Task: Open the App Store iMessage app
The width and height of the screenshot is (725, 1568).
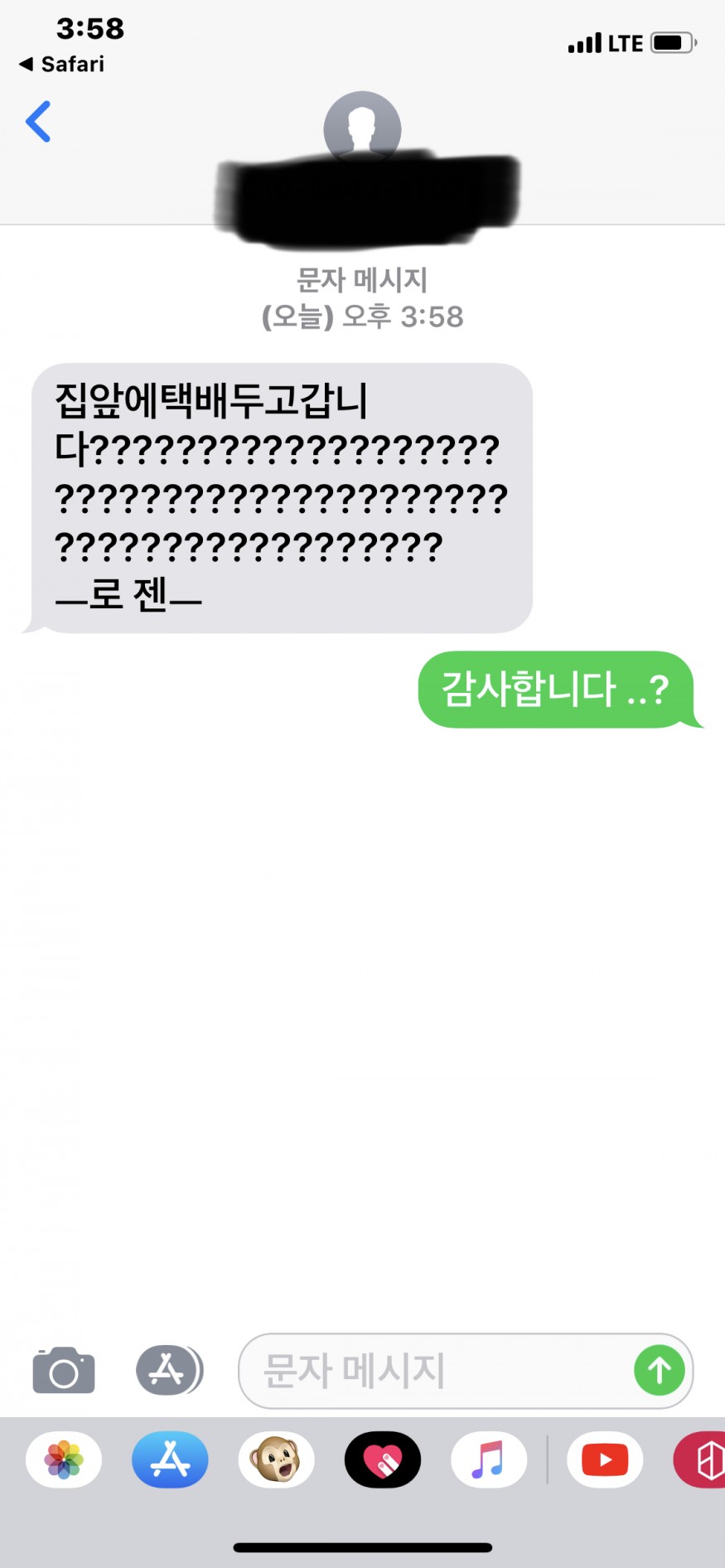Action: [170, 1460]
